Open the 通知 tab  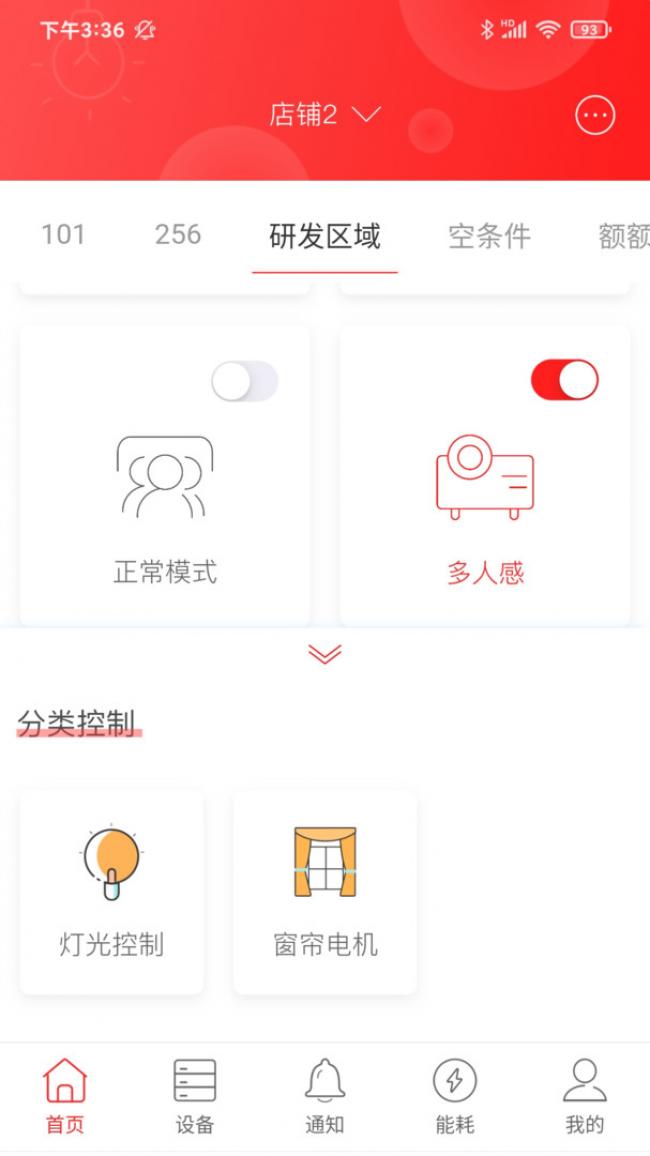[x=325, y=1096]
